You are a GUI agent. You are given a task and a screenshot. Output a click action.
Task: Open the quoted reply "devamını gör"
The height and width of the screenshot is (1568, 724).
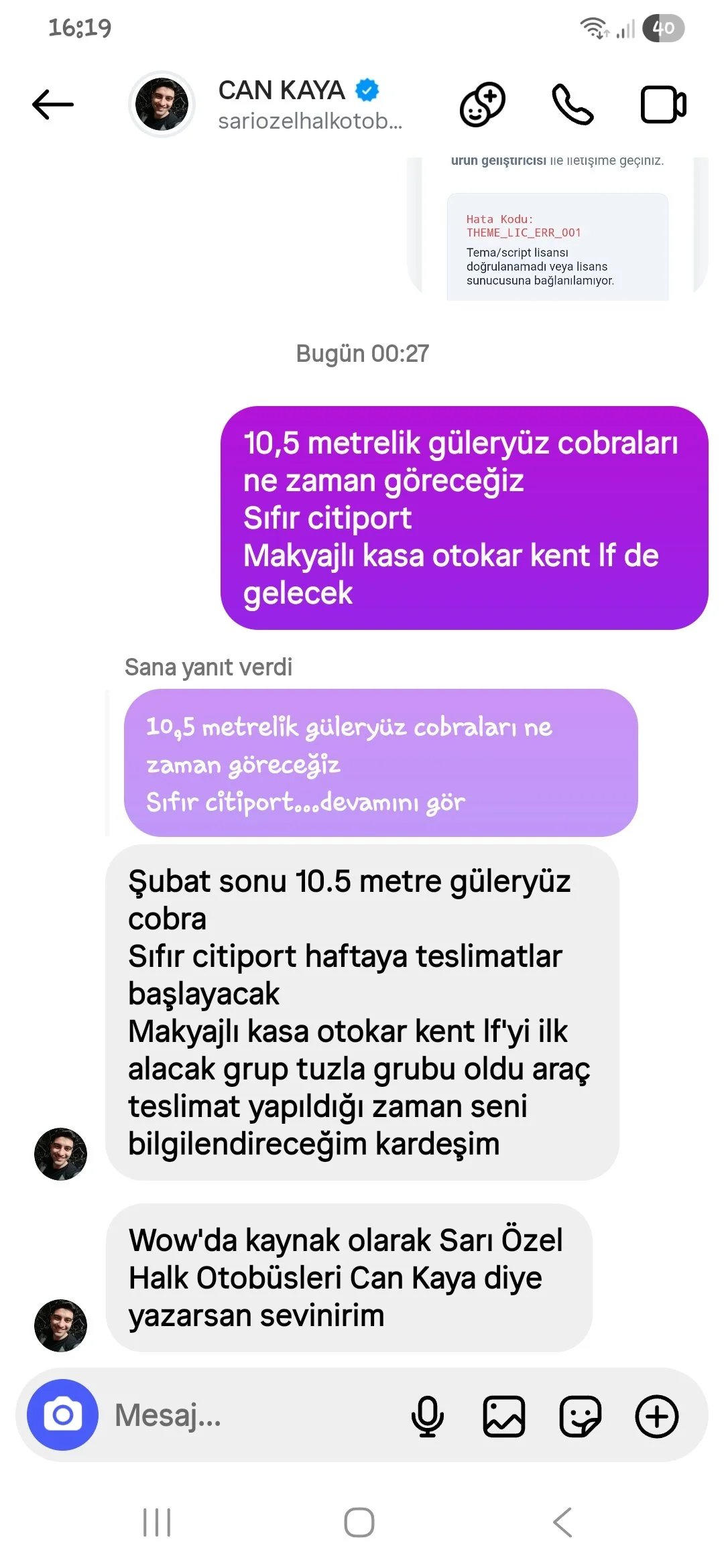[392, 801]
